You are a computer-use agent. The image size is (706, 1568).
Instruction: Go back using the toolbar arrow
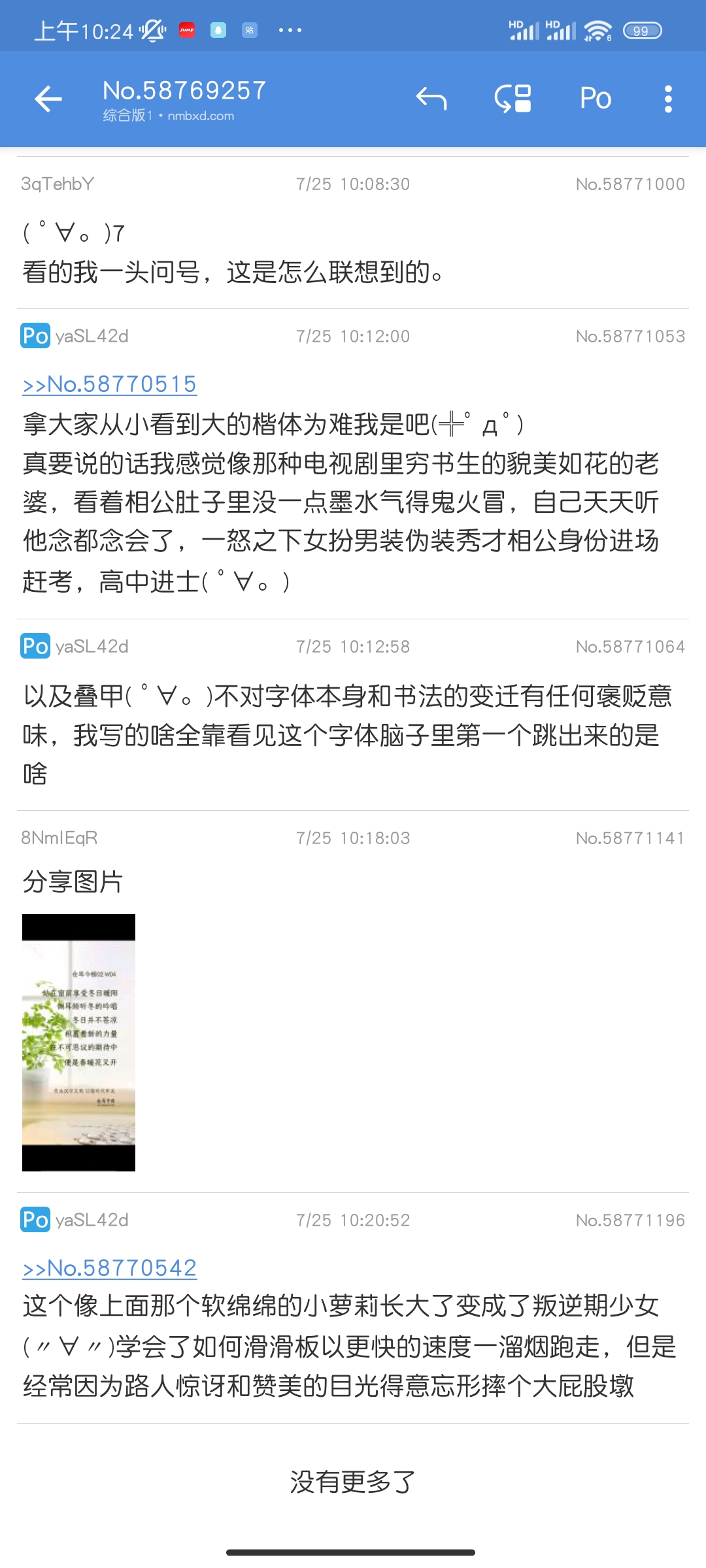point(48,99)
